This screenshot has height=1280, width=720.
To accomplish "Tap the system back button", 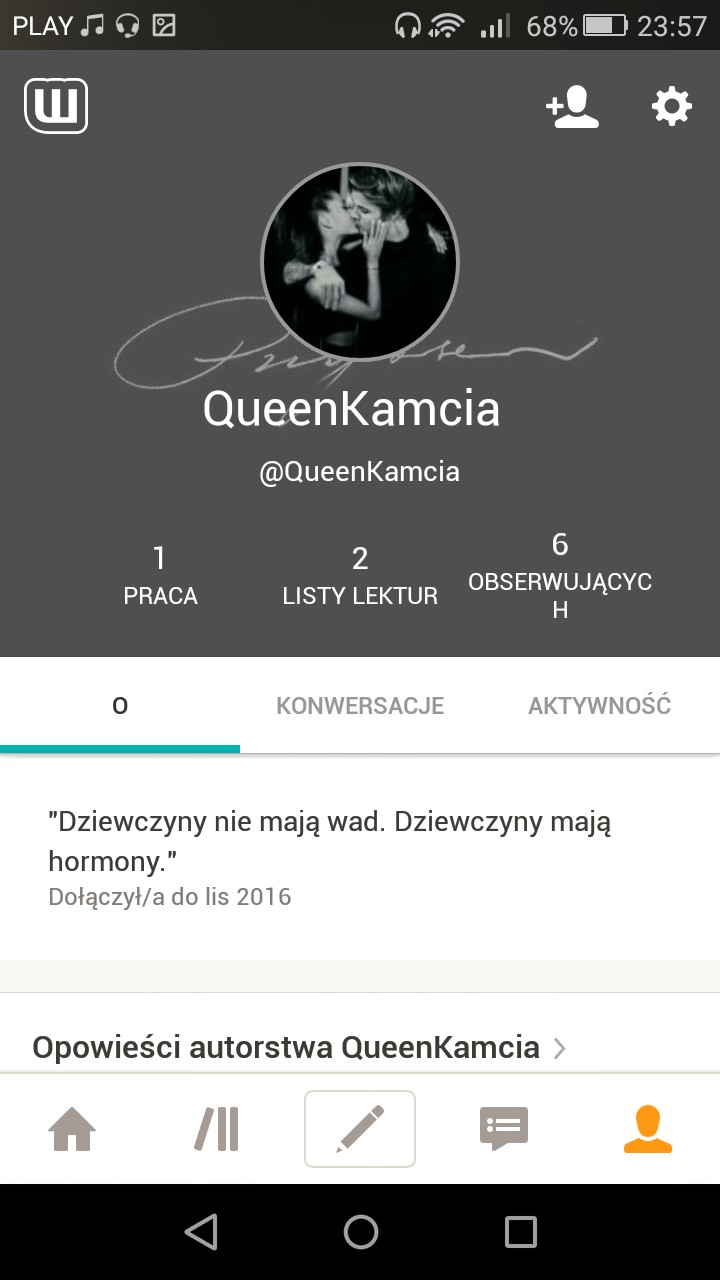I will click(x=201, y=1232).
